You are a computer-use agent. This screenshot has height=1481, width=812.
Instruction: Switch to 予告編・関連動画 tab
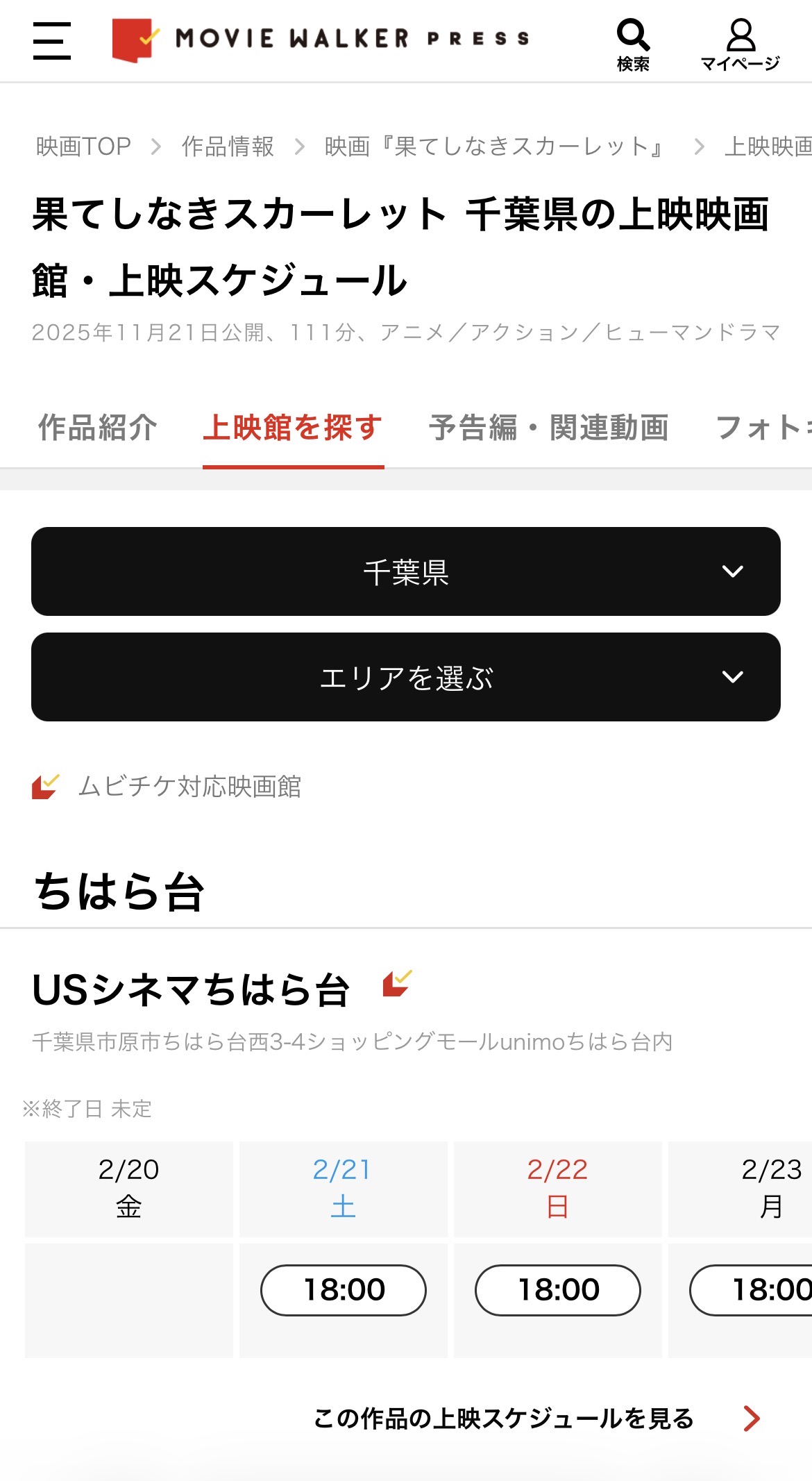(x=549, y=428)
